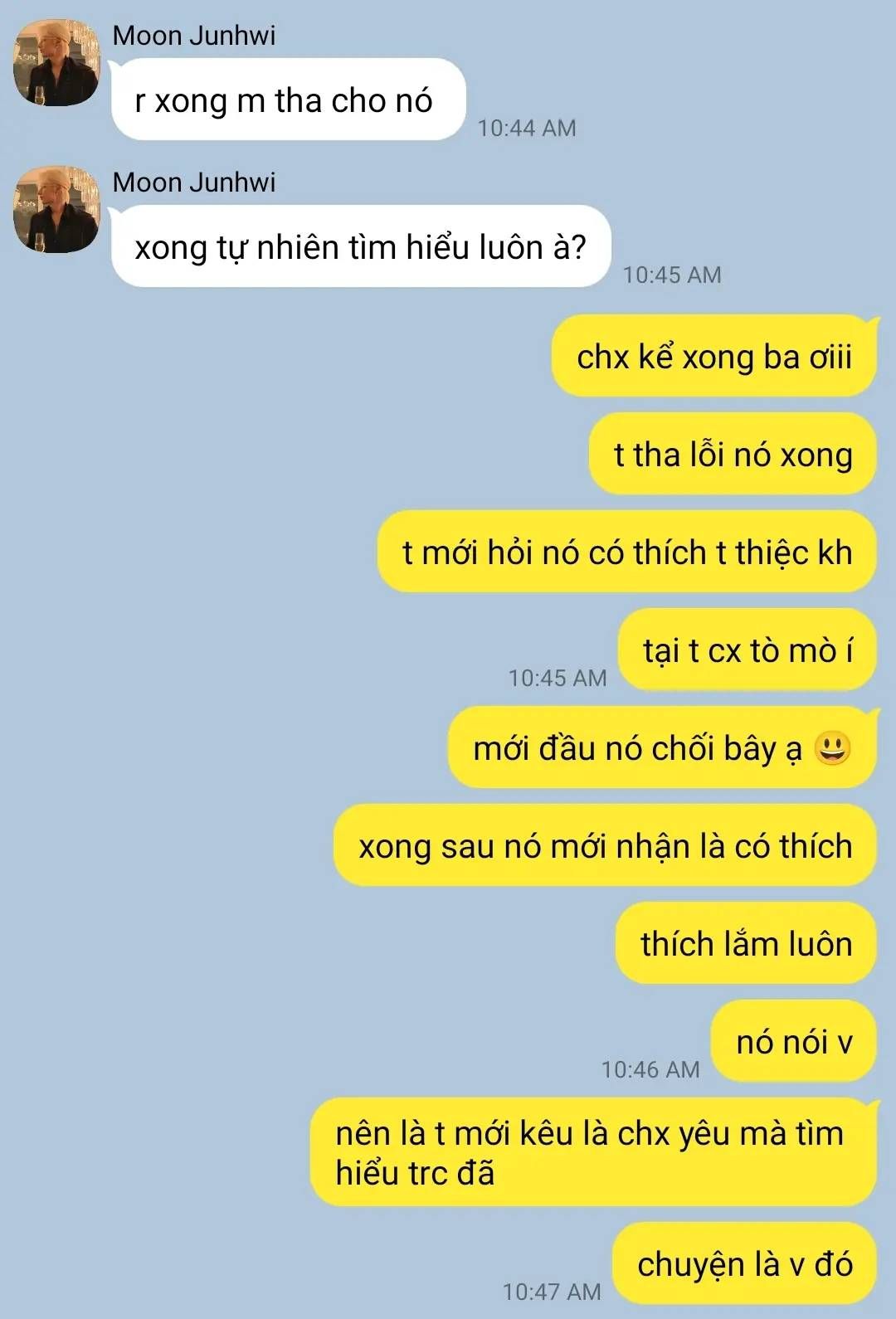Screen dimensions: 896x1319
Task: Open Moon Junhwi's avatar beside "r xong m tha cho nó"
Action: click(x=56, y=63)
